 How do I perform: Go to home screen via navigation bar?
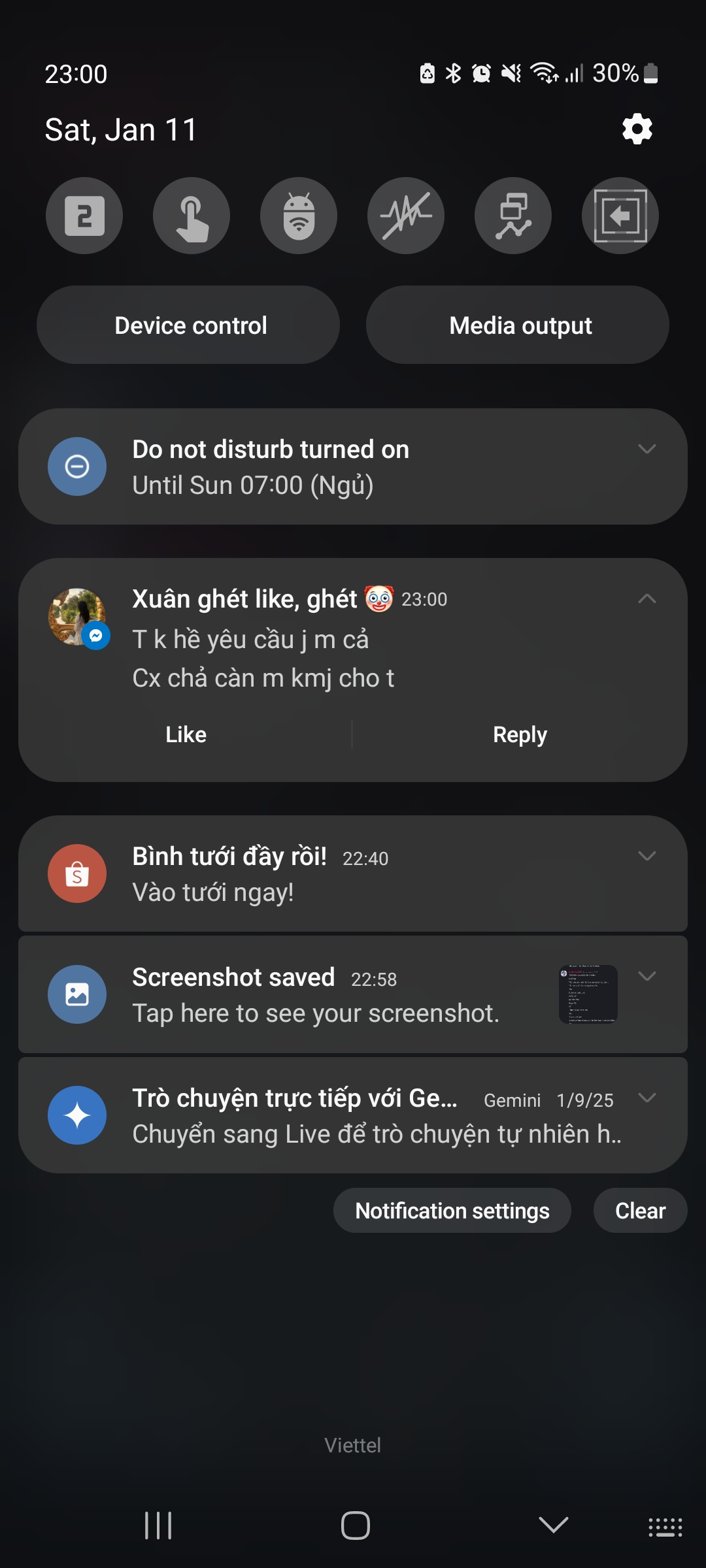pos(355,1526)
